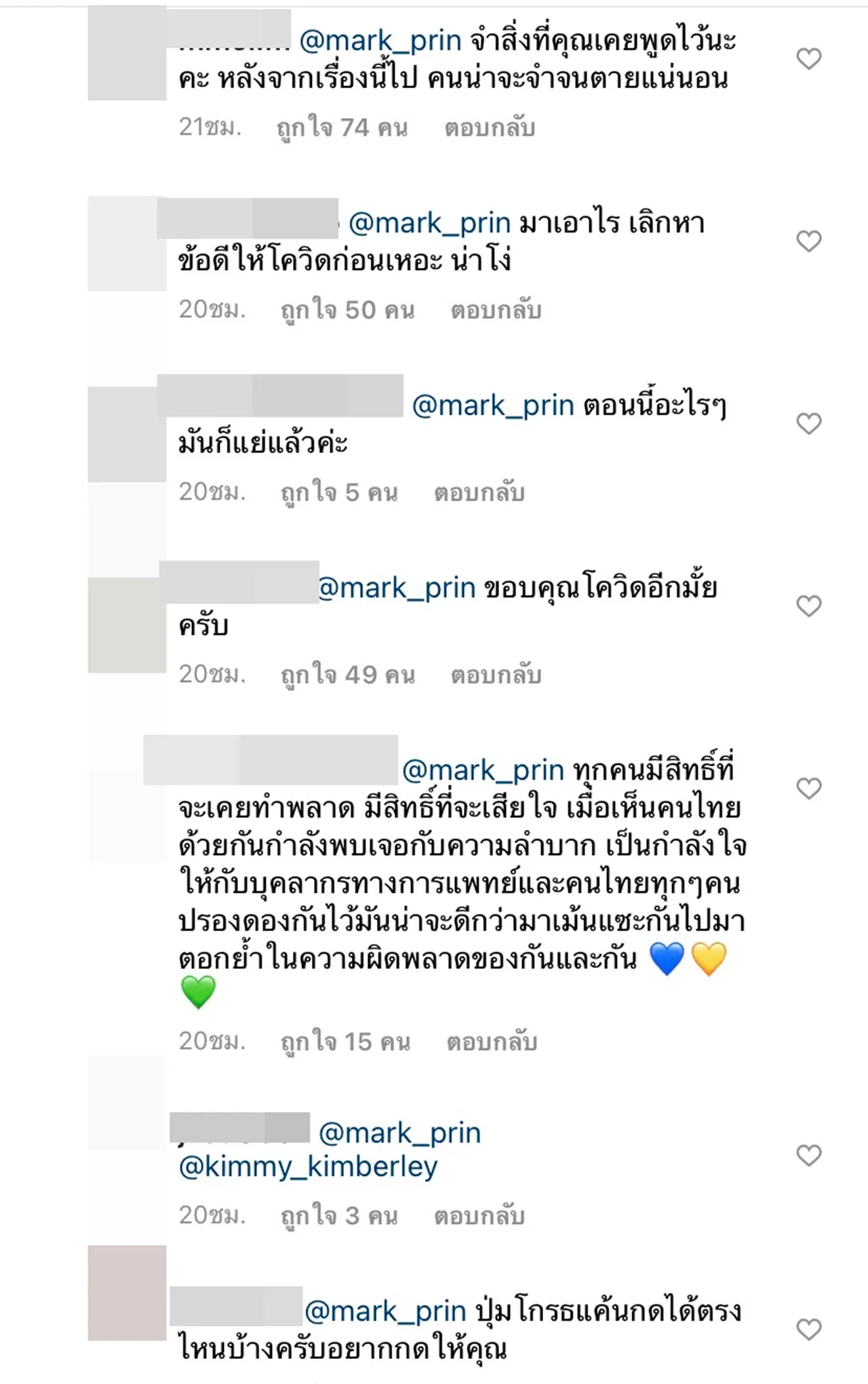
Task: Reply to the comment with 15 likes
Action: tap(491, 1042)
